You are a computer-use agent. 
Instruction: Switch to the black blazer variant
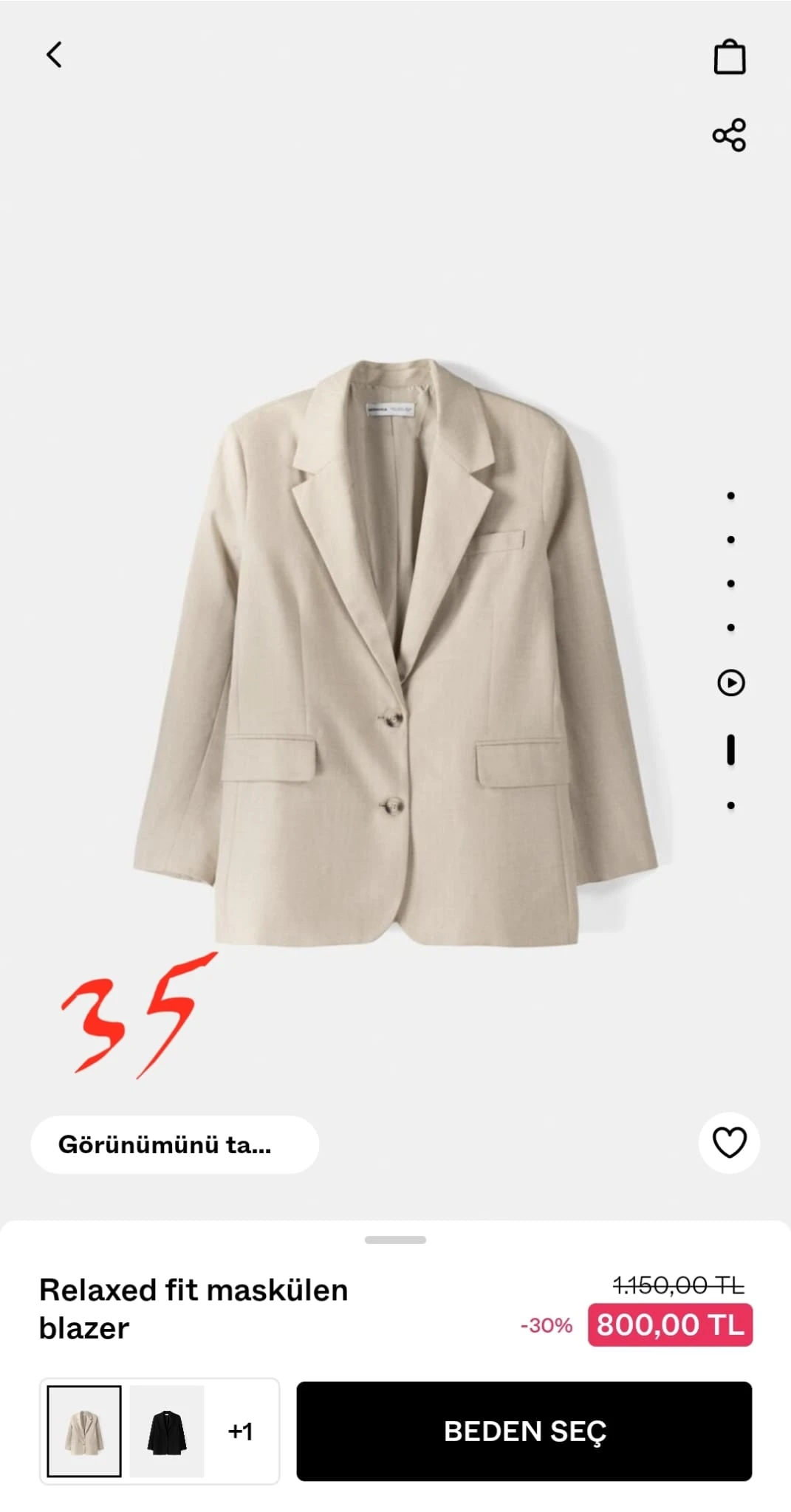[x=166, y=1431]
